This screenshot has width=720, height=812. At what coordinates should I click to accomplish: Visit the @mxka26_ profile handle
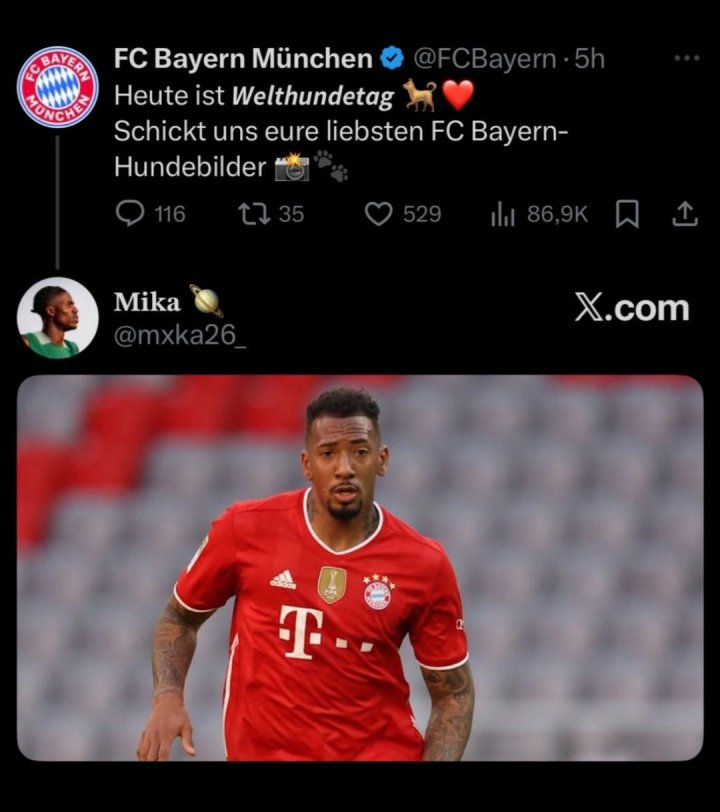[x=180, y=336]
